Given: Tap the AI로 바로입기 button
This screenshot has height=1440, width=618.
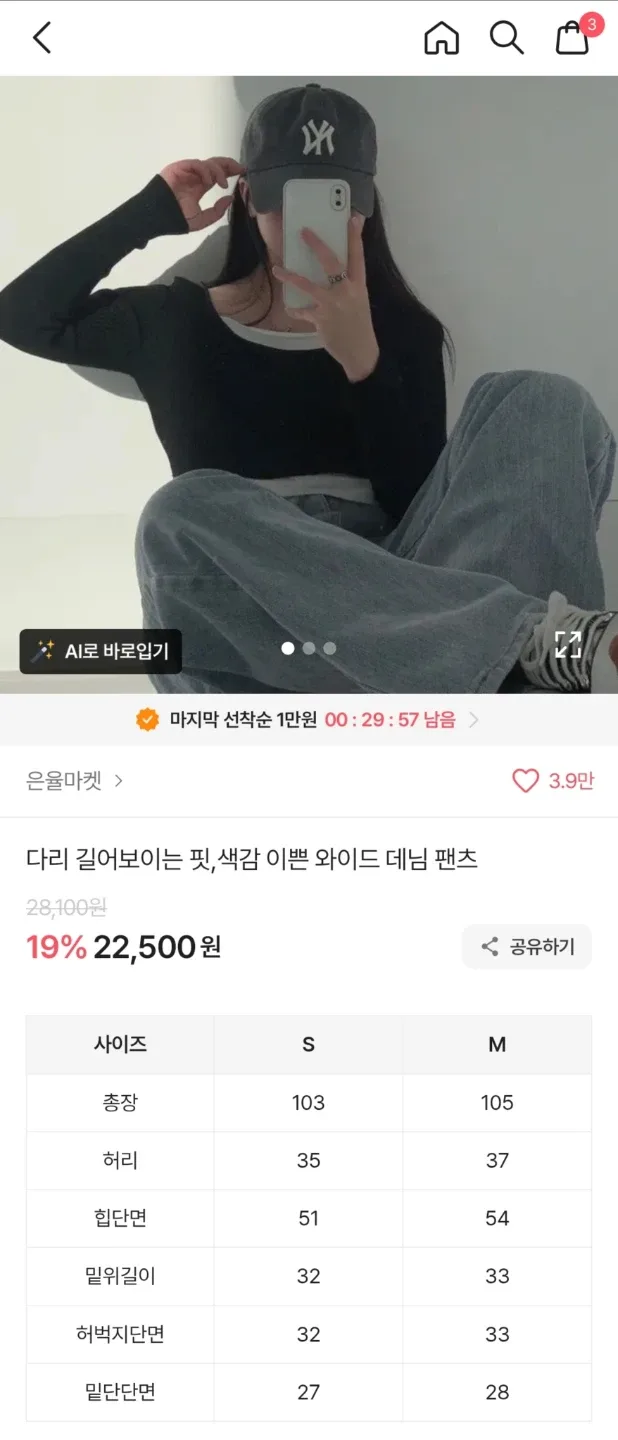Looking at the screenshot, I should [101, 651].
